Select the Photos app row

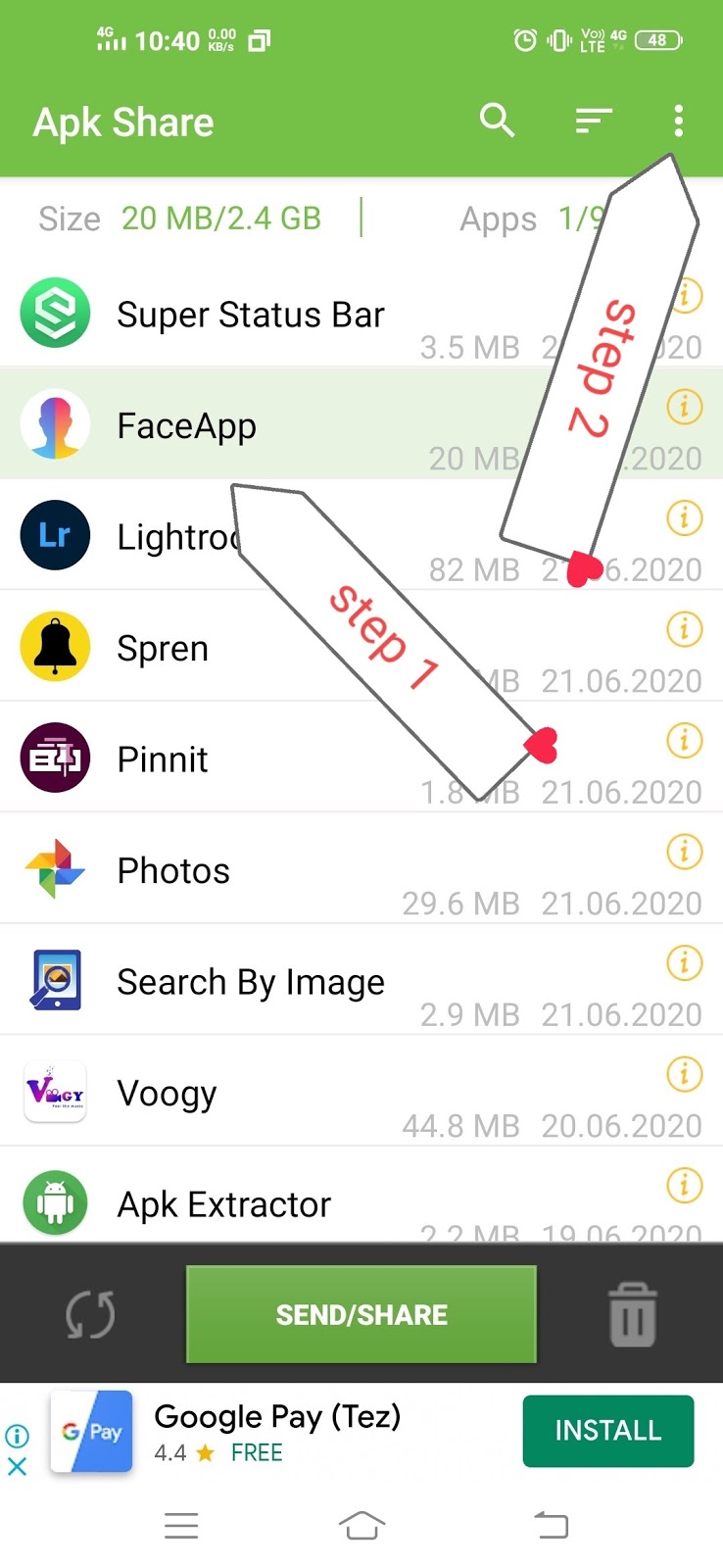(x=173, y=870)
